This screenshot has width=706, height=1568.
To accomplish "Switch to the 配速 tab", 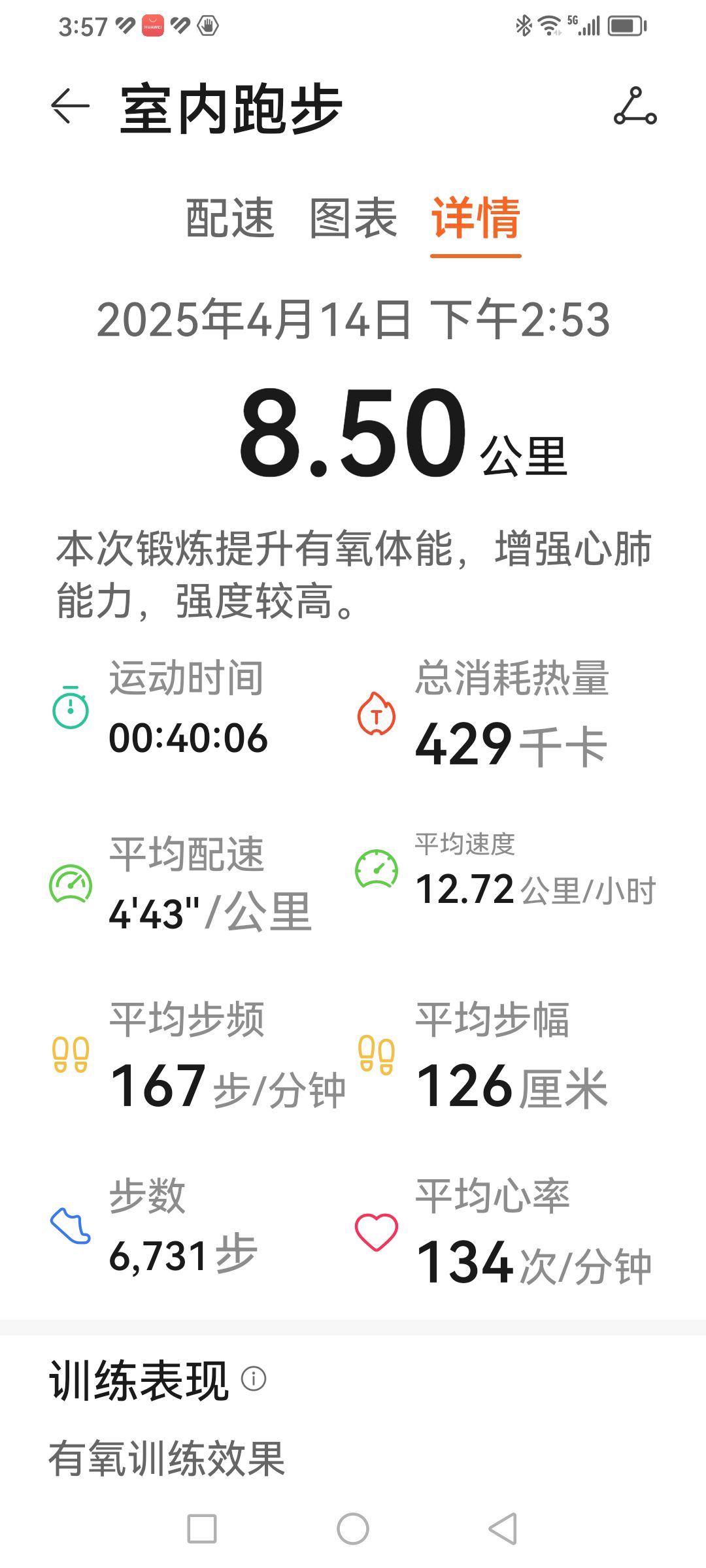I will coord(230,218).
